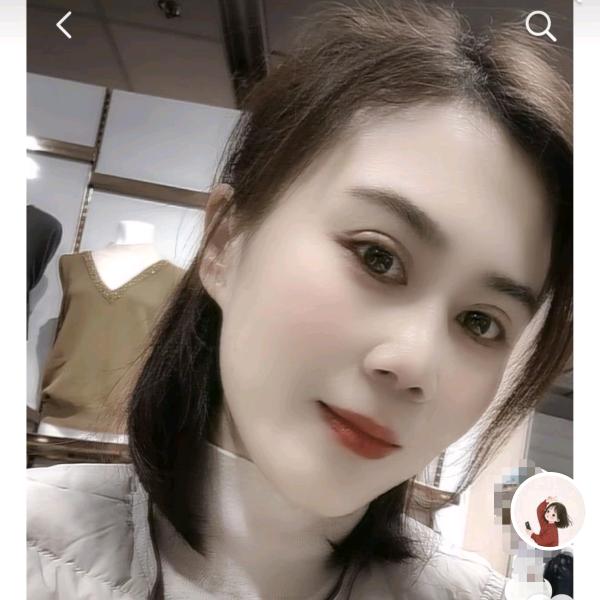Open the cartoon girl avatar bubble
This screenshot has width=600, height=600.
click(548, 511)
